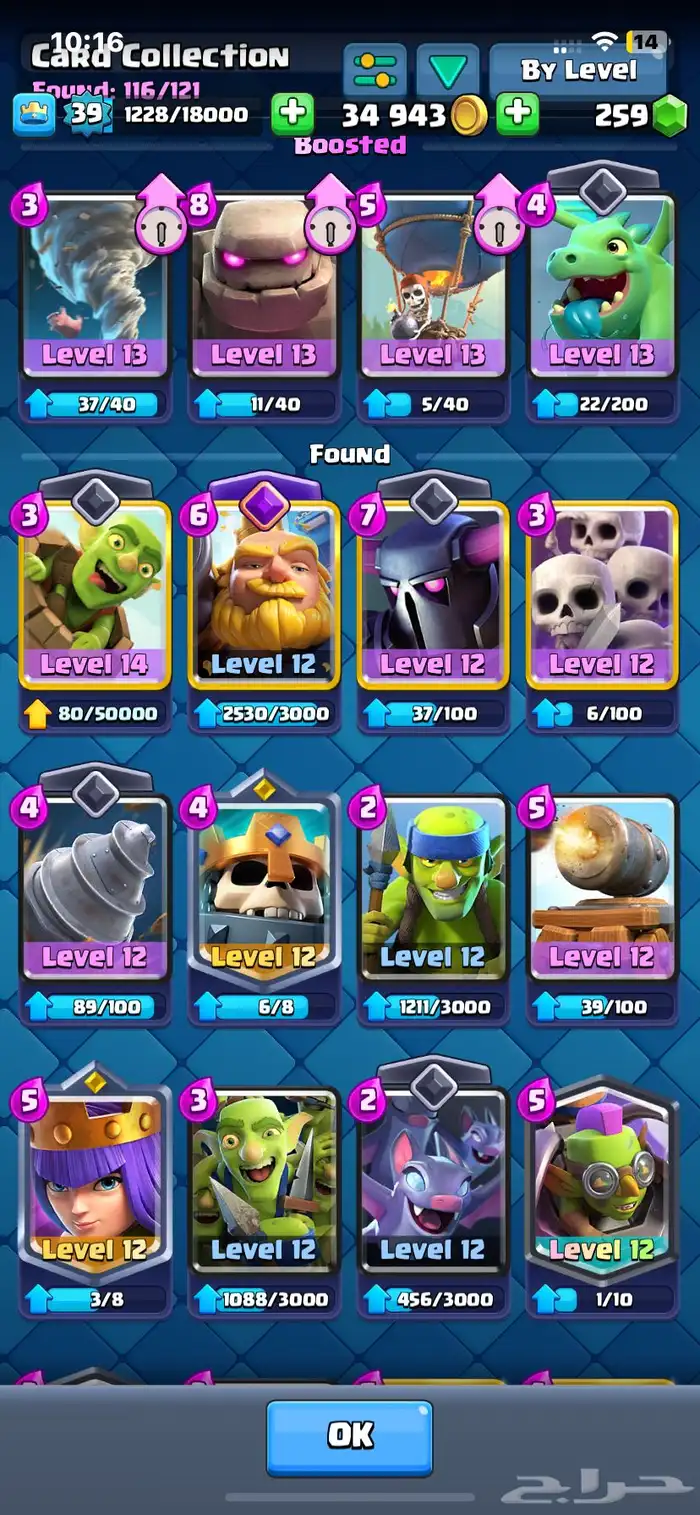Toggle the sort direction arrow
The width and height of the screenshot is (700, 1515).
point(448,70)
